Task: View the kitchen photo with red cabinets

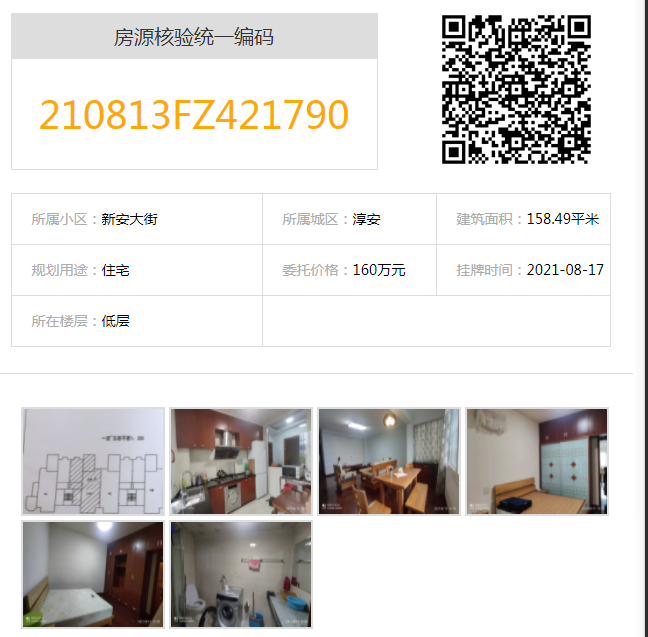Action: point(241,461)
